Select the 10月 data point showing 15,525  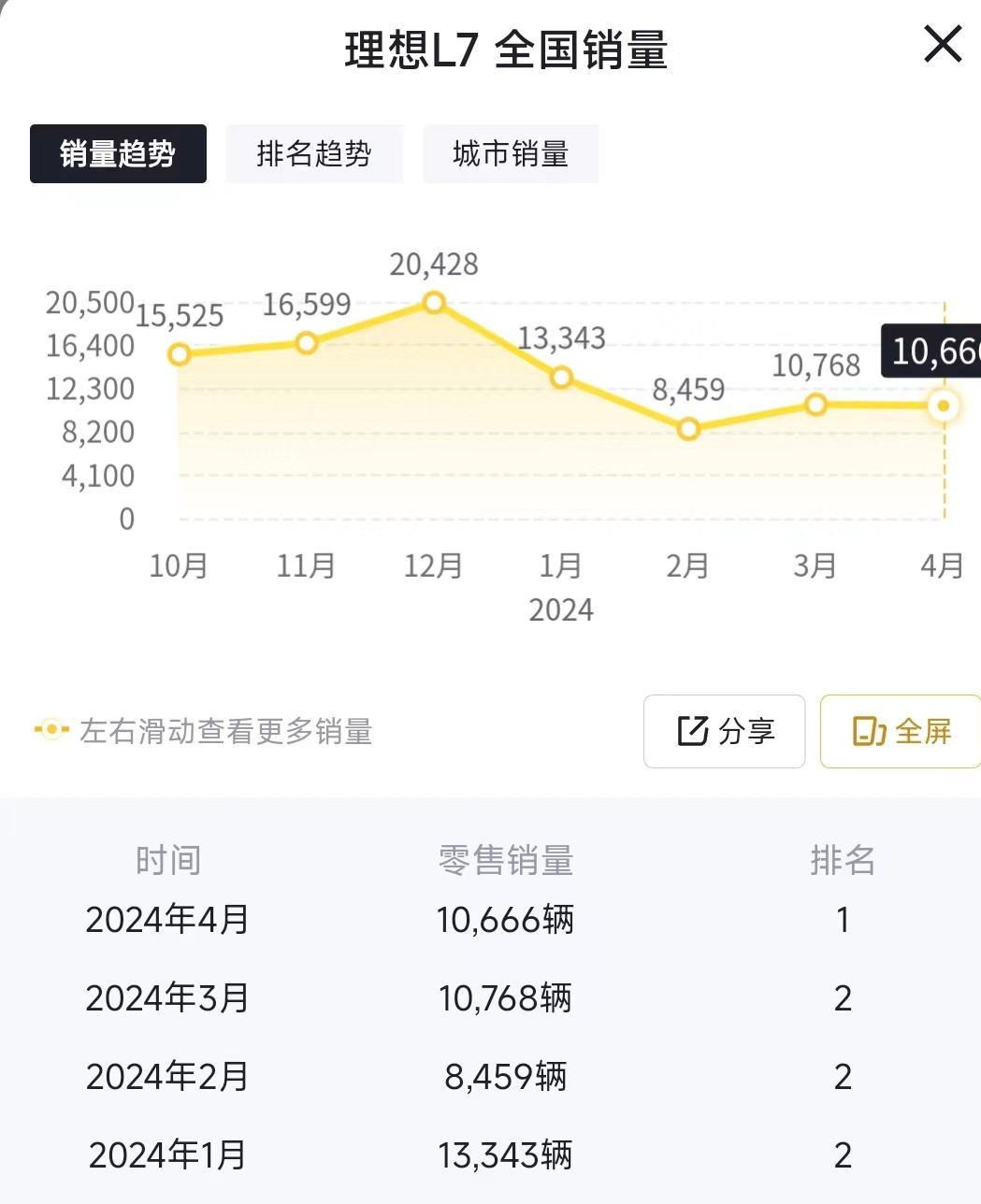(x=180, y=354)
